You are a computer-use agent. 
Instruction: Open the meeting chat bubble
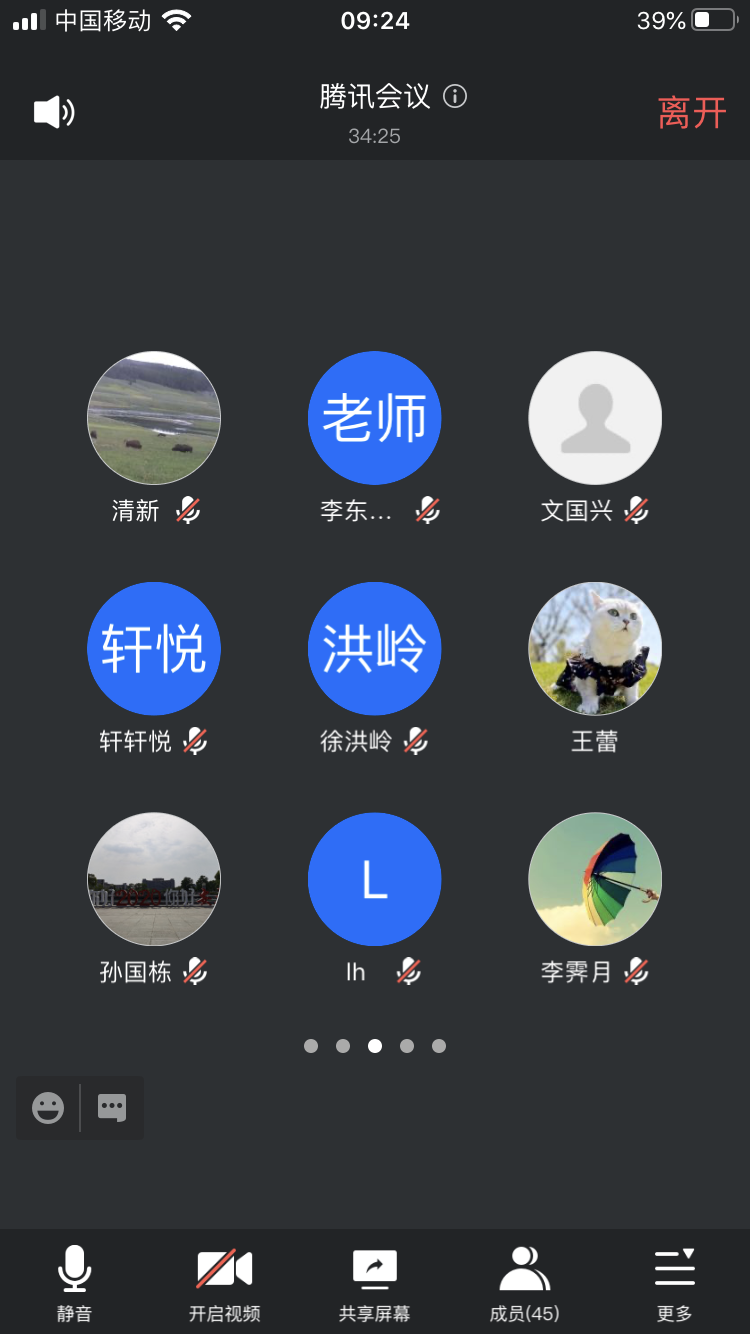(x=112, y=1108)
